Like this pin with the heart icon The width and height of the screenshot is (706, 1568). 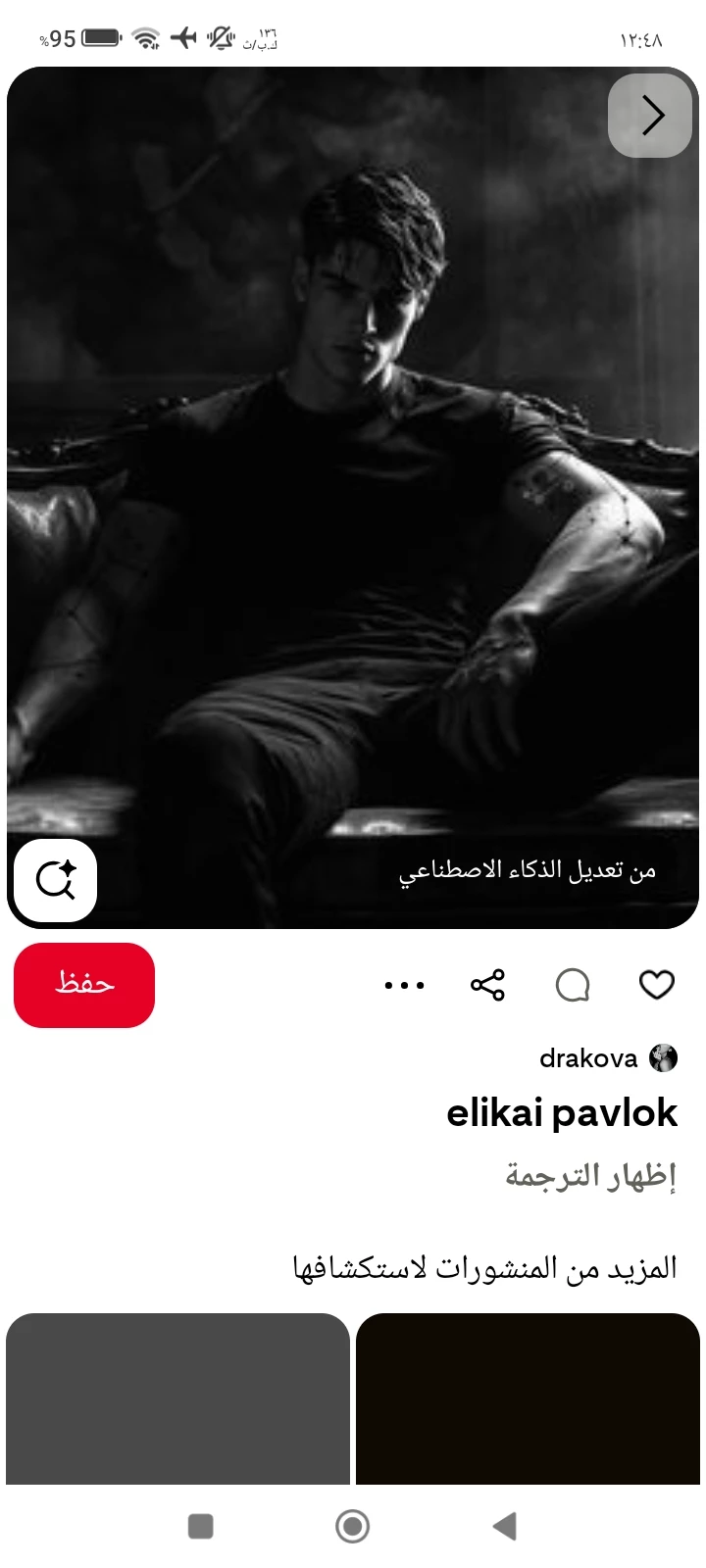click(656, 984)
